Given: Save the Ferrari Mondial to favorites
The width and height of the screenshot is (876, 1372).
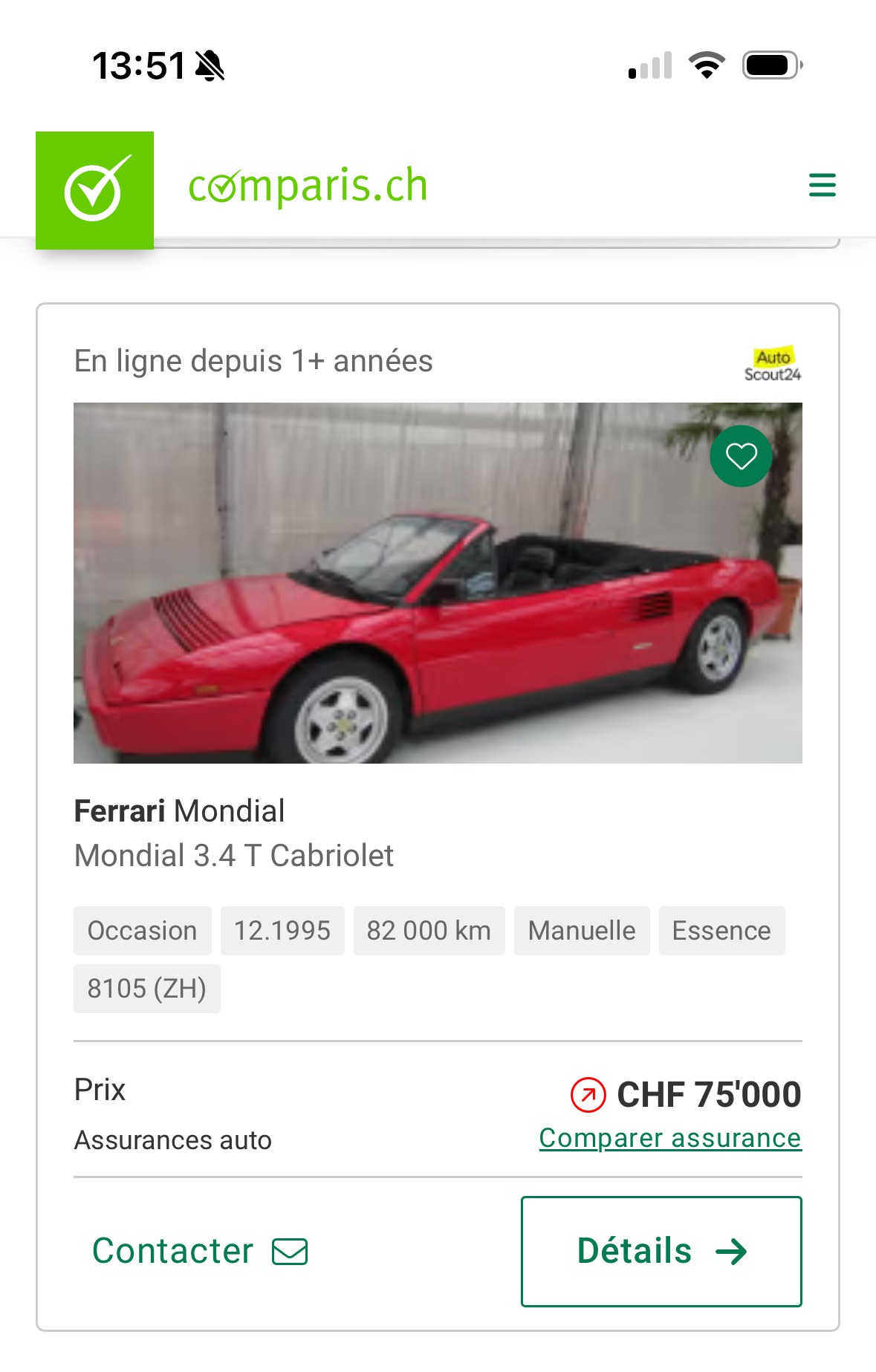Looking at the screenshot, I should tap(741, 456).
